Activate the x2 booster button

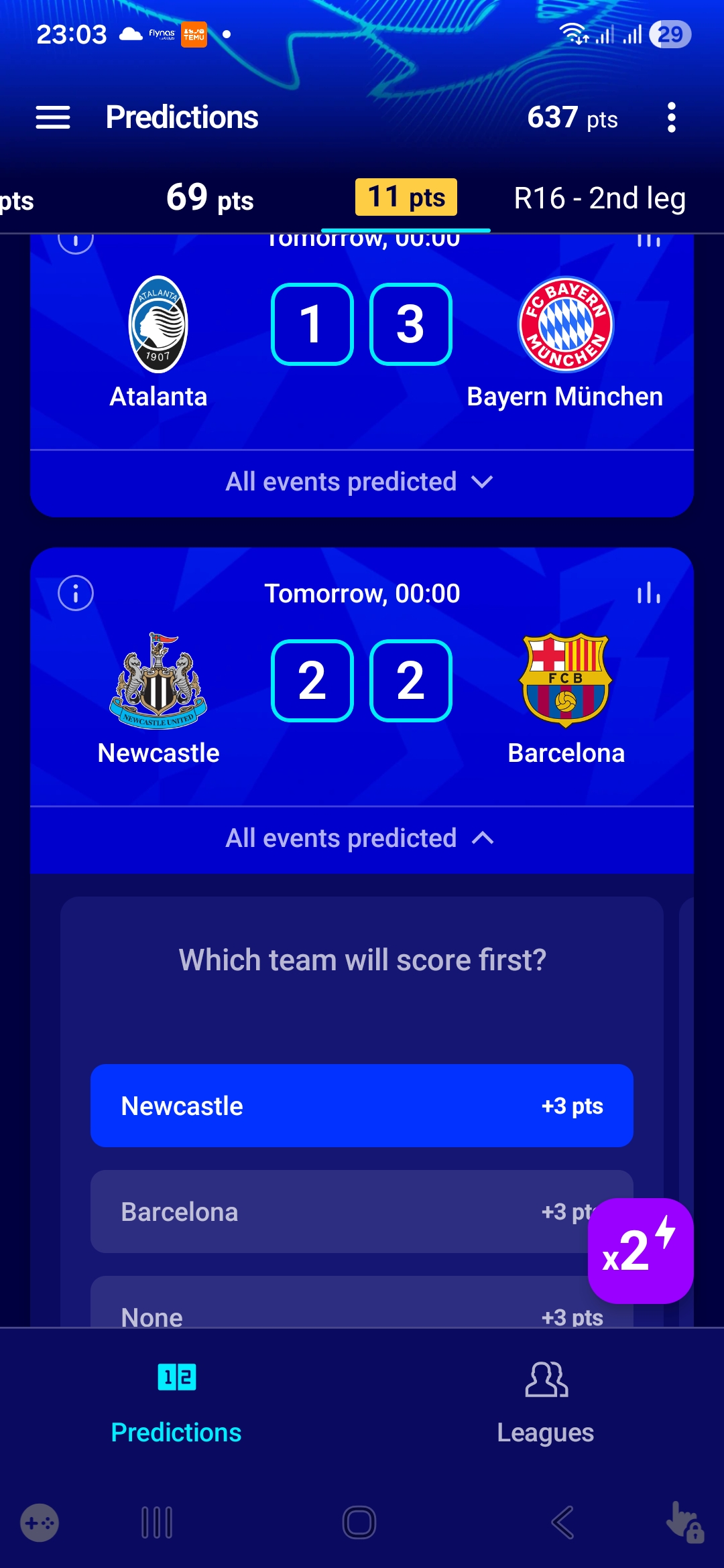[x=640, y=1250]
